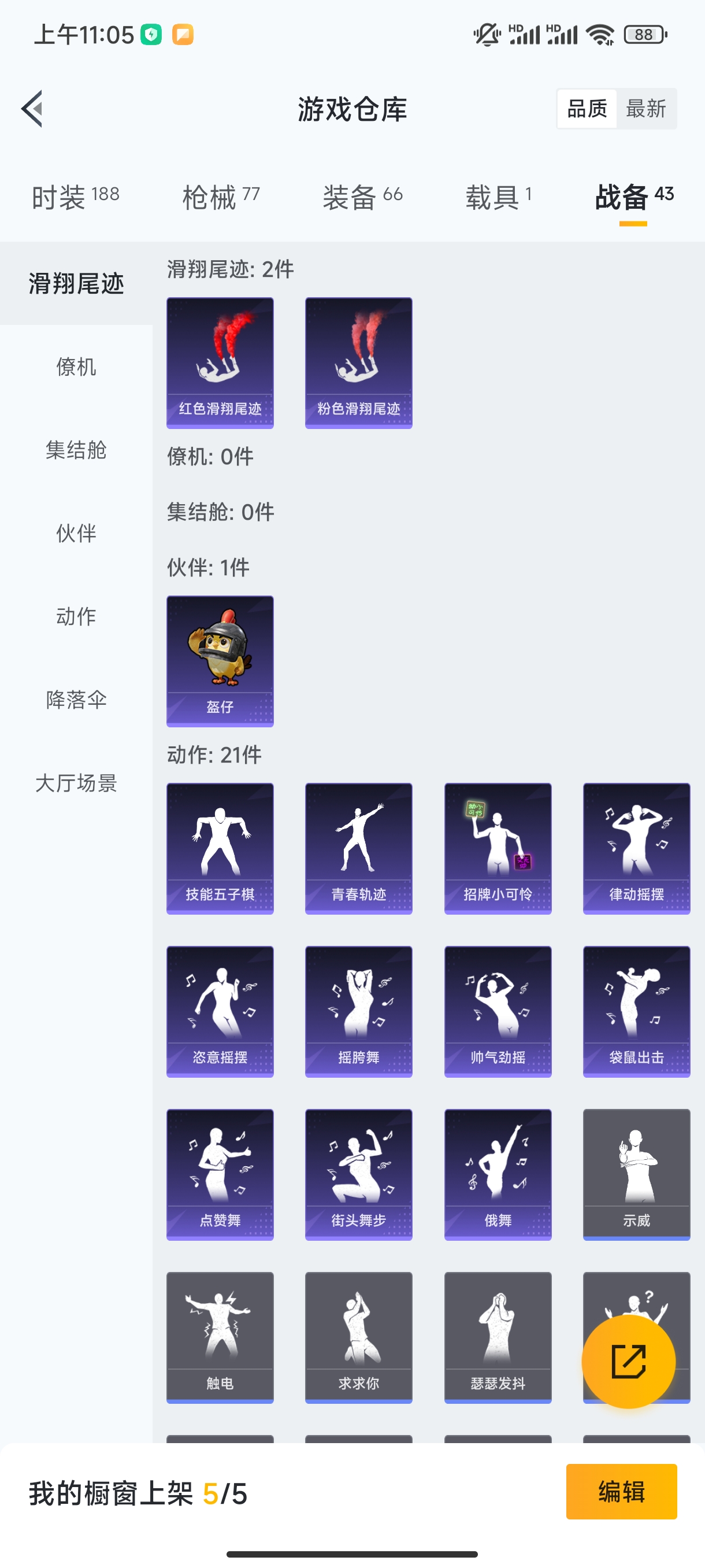Viewport: 705px width, 1568px height.
Task: Tap the red glide trail 红色滑翔尾迹 item
Action: coord(220,362)
